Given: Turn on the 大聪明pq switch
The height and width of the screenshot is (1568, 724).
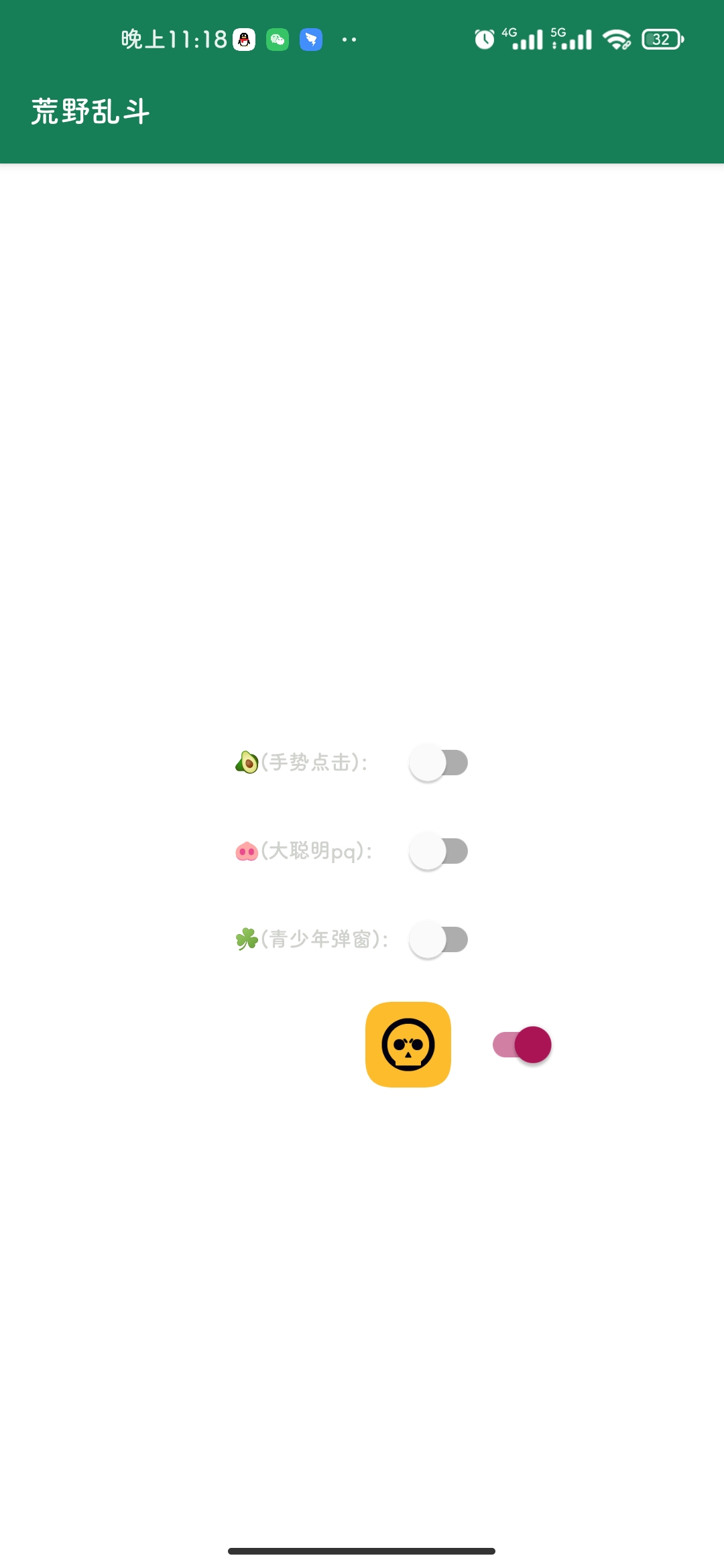Looking at the screenshot, I should point(438,851).
